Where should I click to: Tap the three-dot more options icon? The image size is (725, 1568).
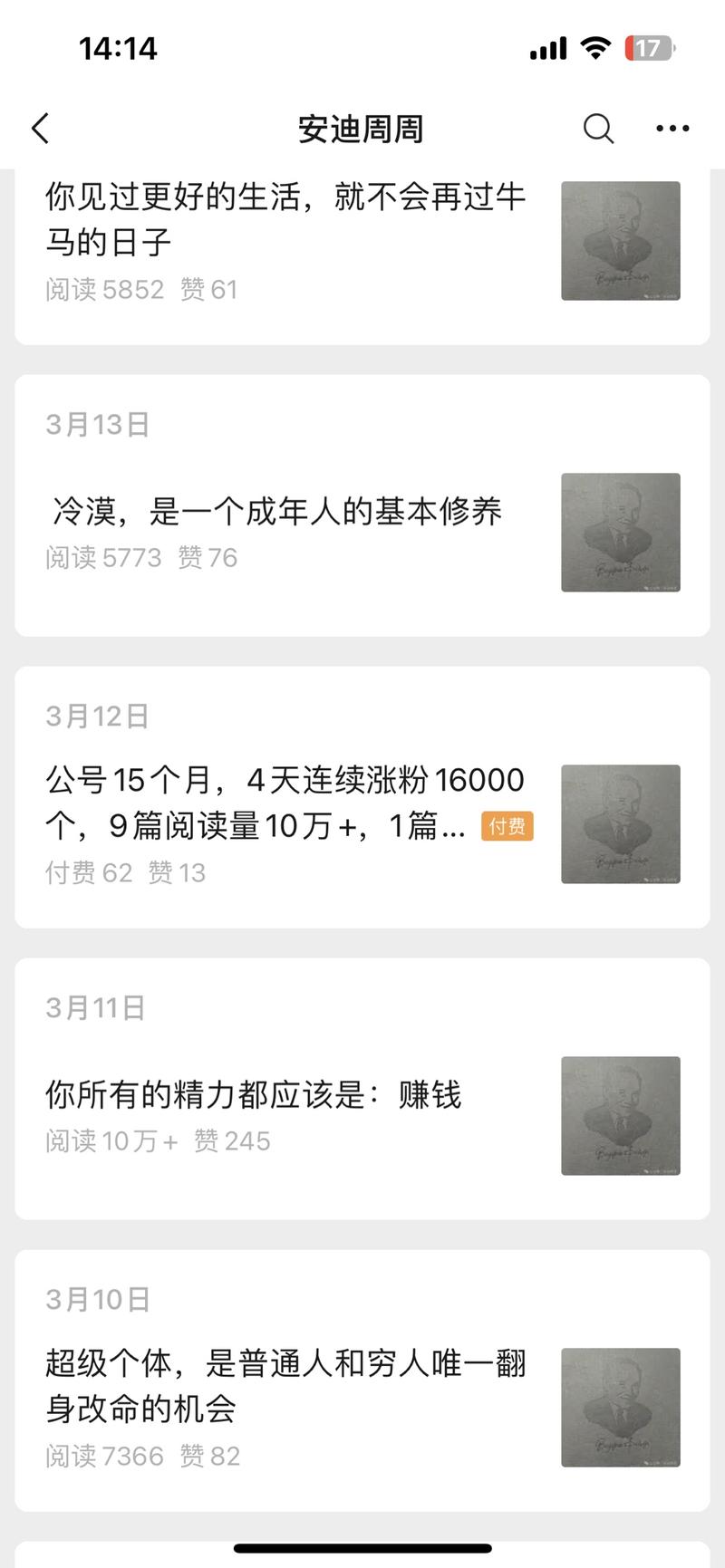coord(672,129)
